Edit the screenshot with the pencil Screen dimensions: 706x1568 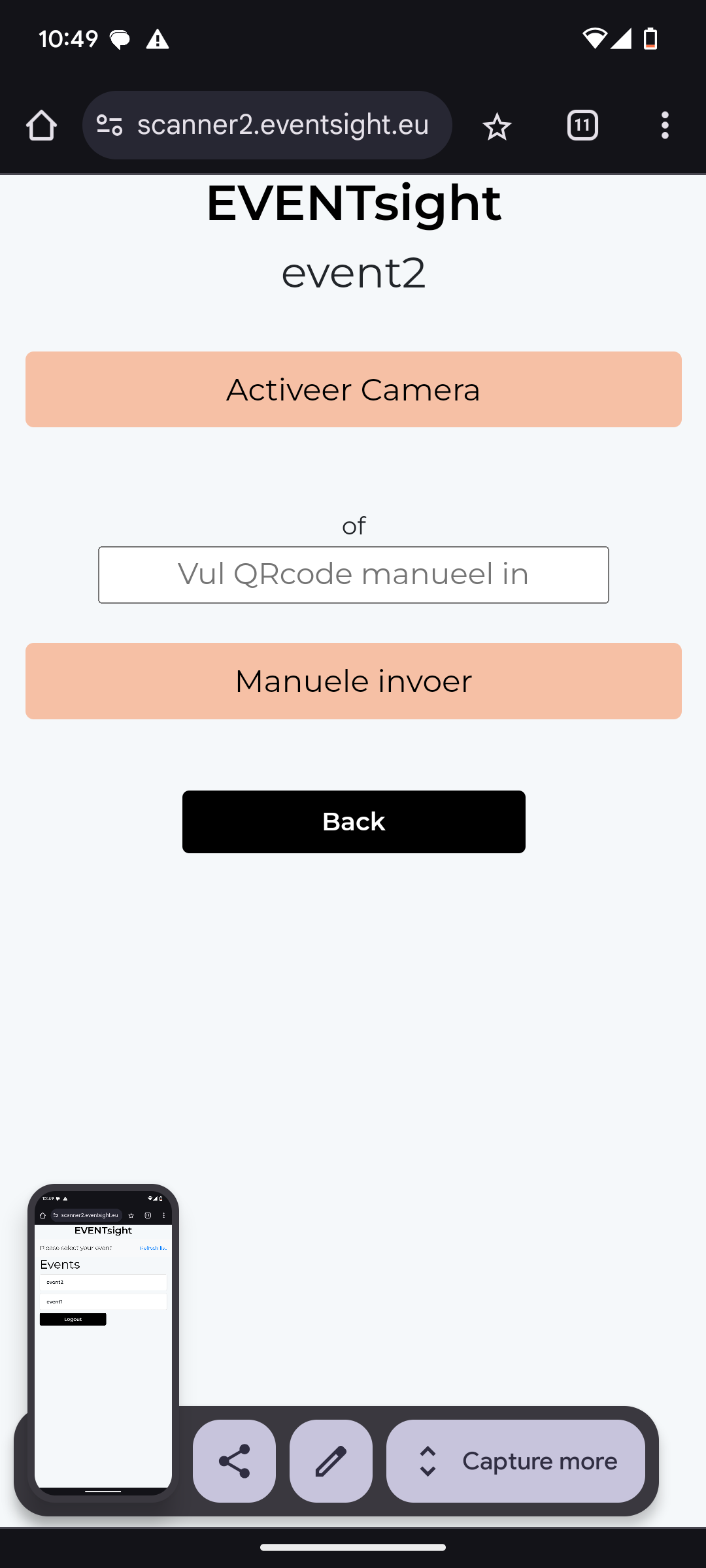click(331, 1461)
